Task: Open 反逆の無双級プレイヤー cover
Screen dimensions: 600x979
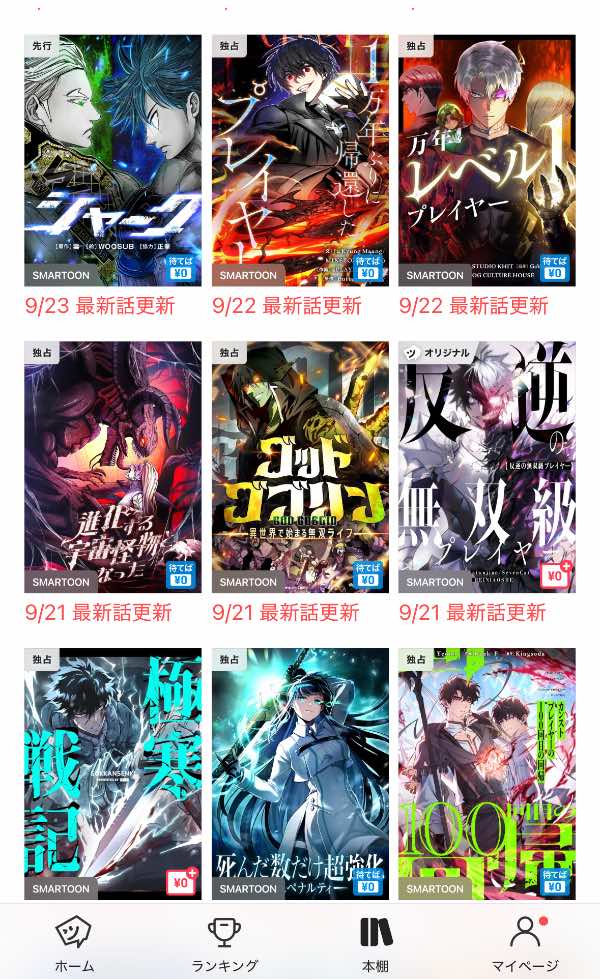Action: pos(487,467)
